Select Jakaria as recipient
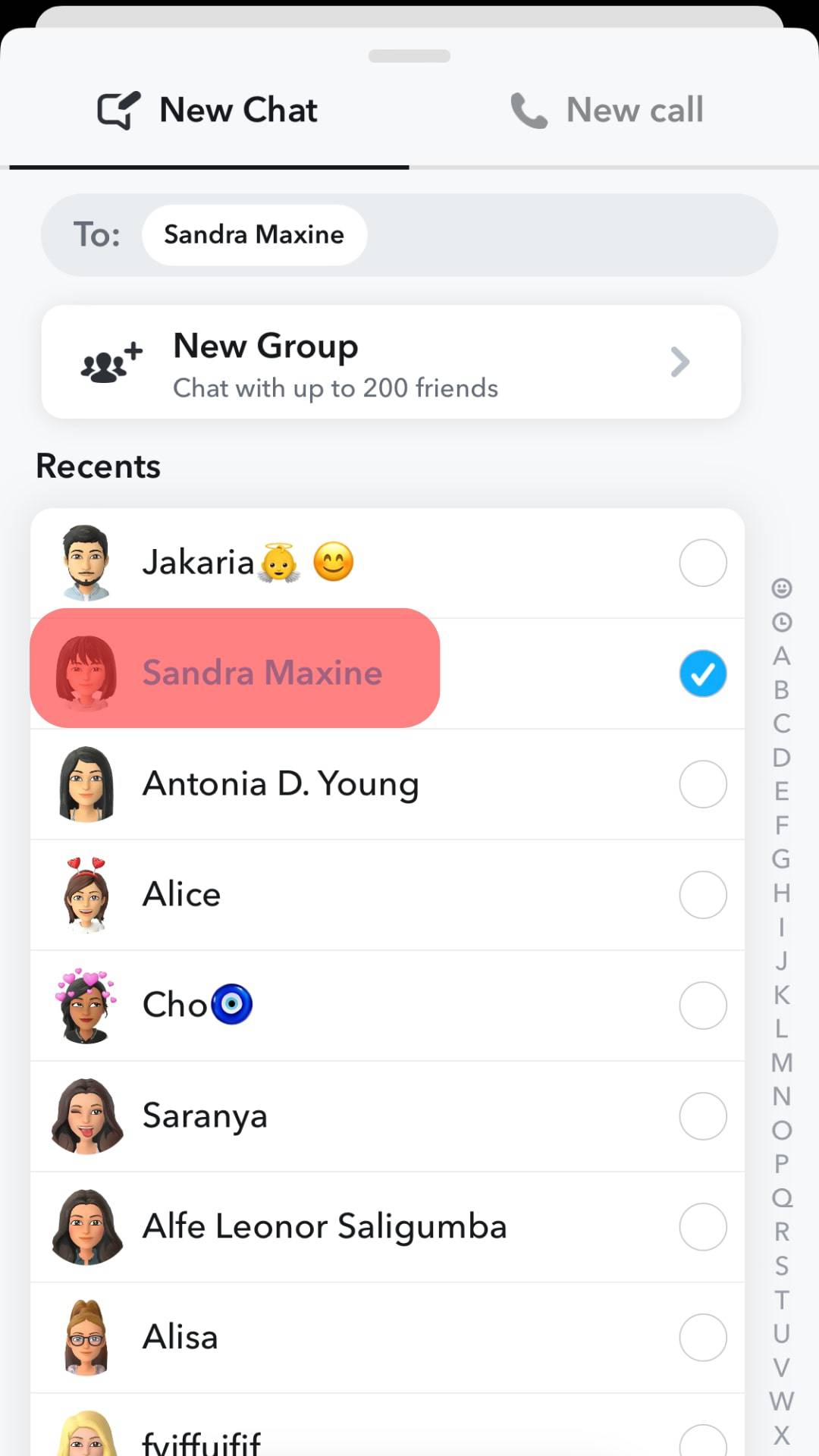This screenshot has height=1456, width=819. pyautogui.click(x=702, y=563)
